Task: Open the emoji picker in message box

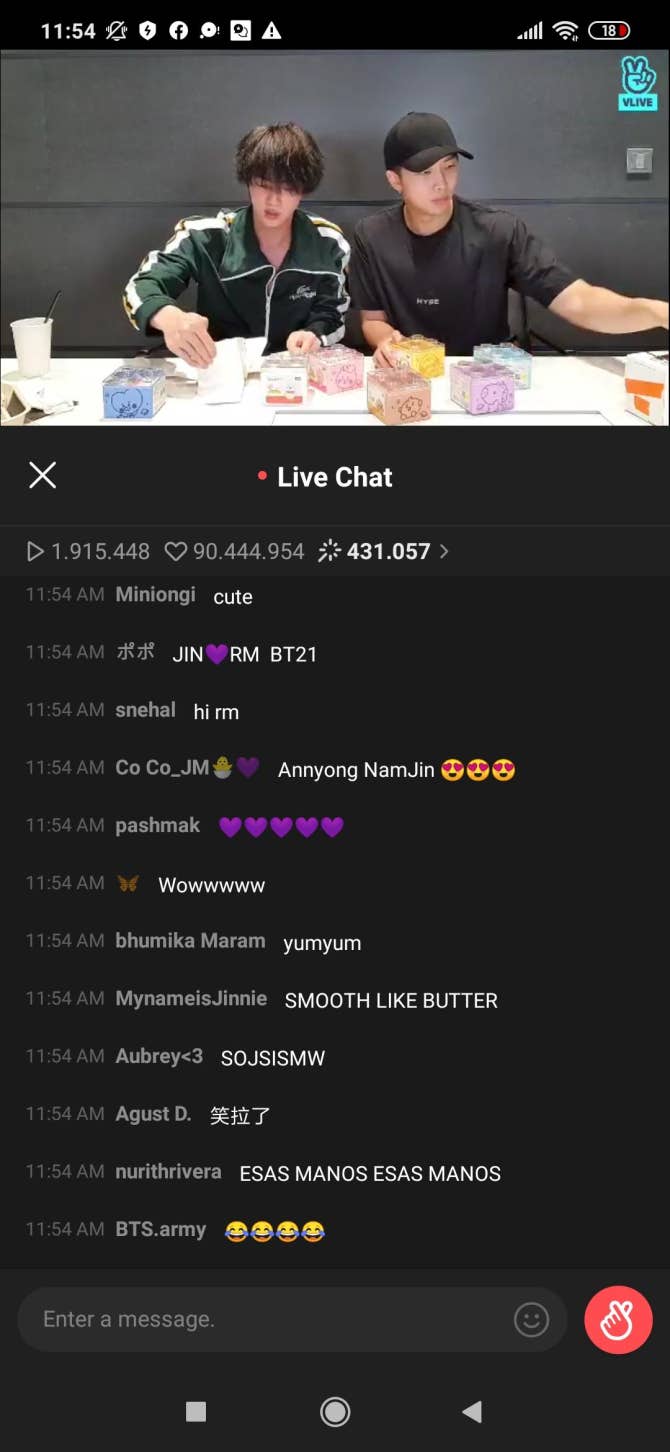Action: (x=531, y=1320)
